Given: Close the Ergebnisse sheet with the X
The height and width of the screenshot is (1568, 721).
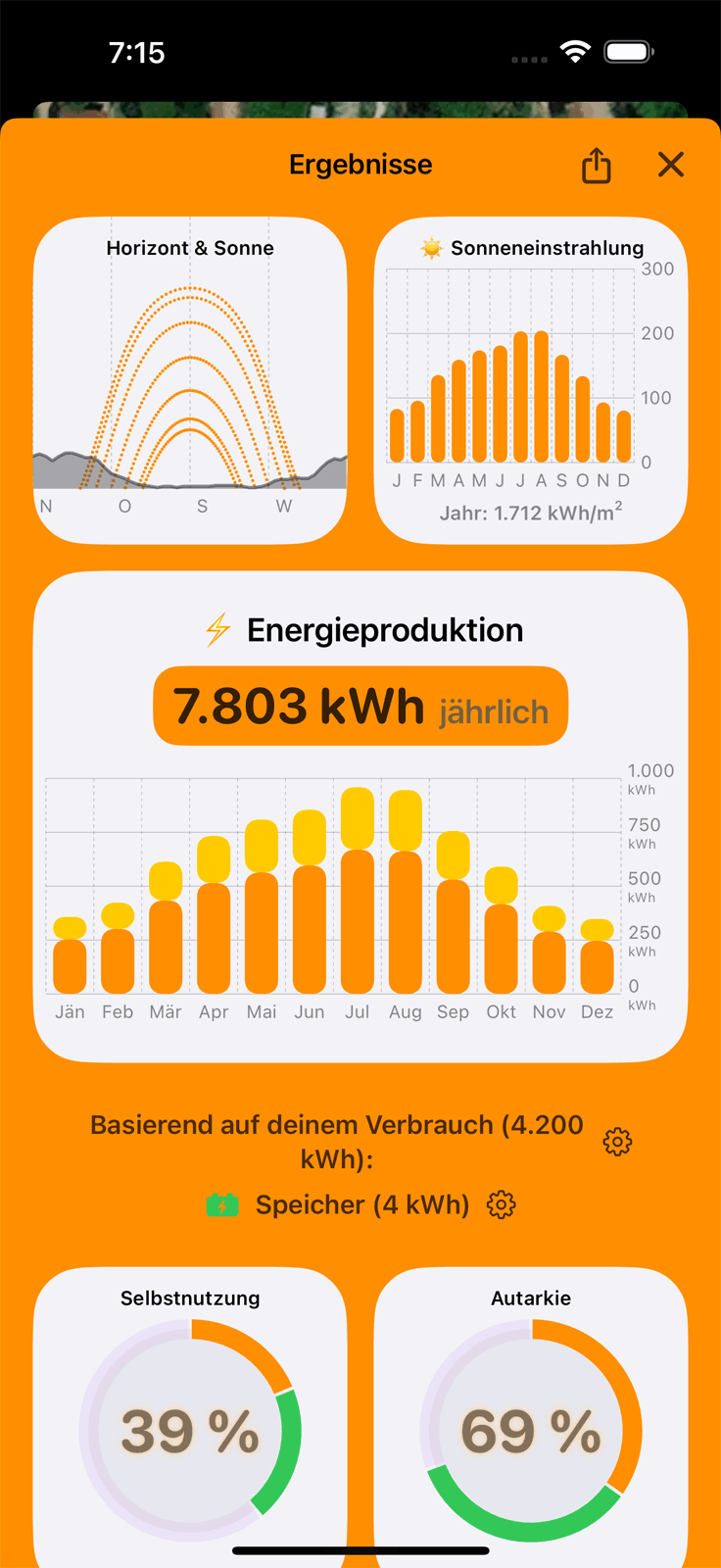Looking at the screenshot, I should coord(670,165).
